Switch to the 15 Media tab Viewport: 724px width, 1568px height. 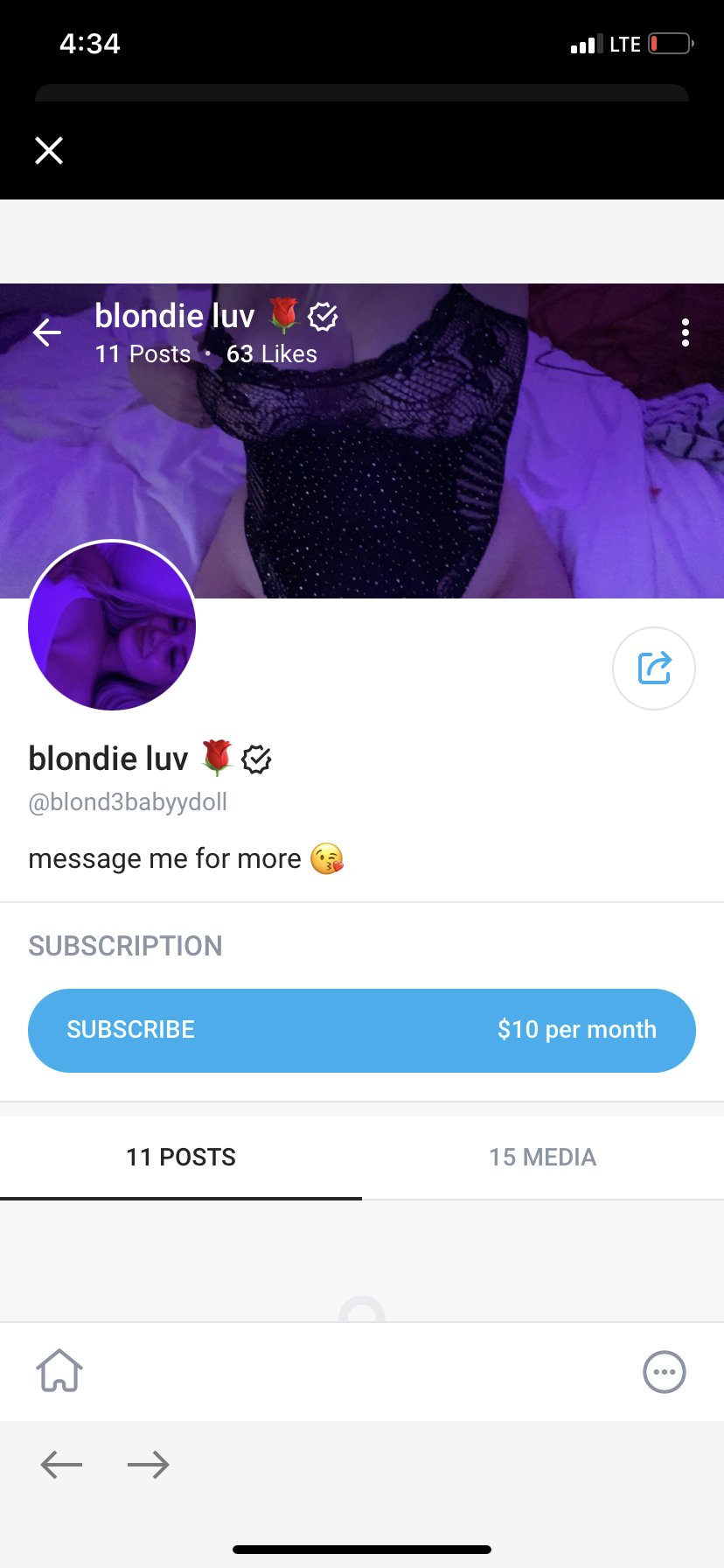pos(542,1157)
